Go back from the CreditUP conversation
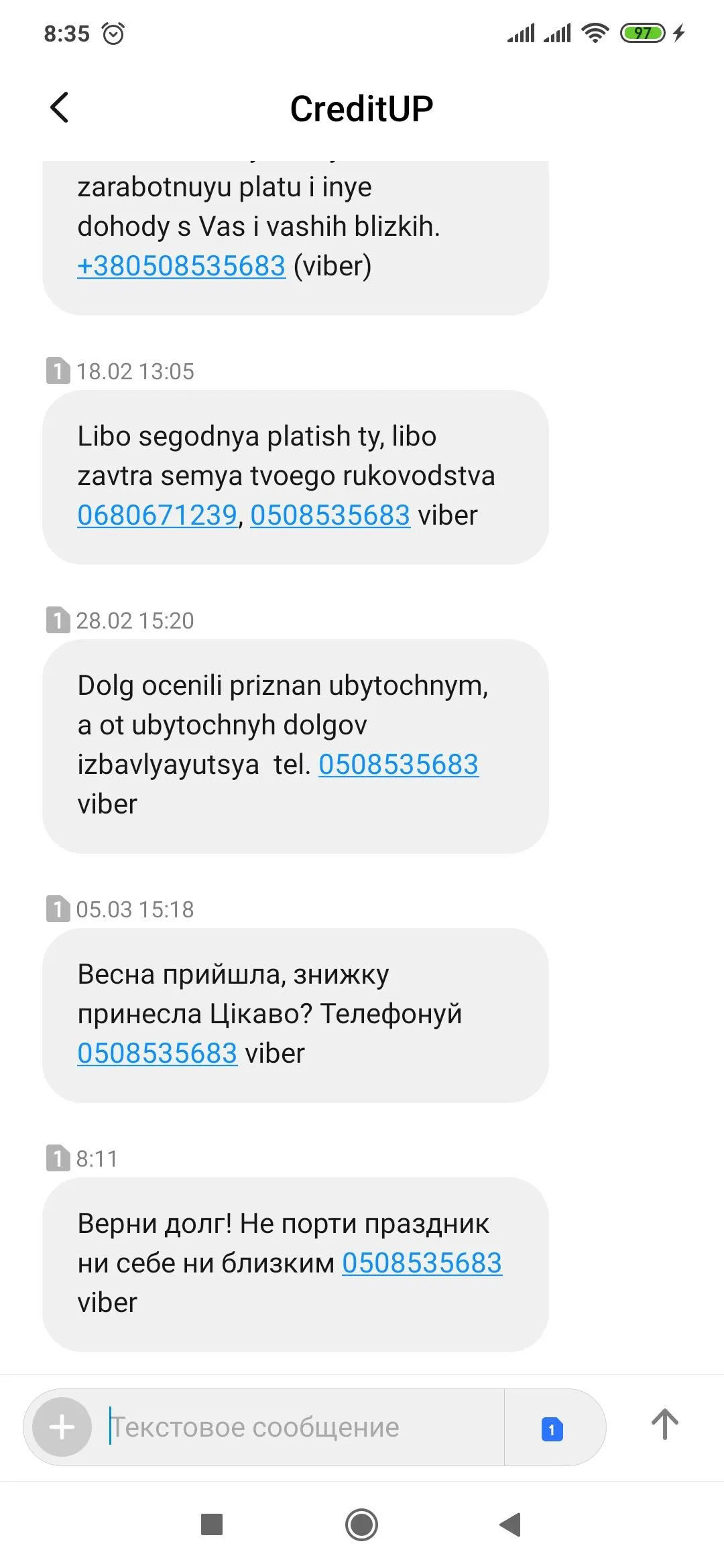Screen dimensions: 724x1568 (x=60, y=108)
